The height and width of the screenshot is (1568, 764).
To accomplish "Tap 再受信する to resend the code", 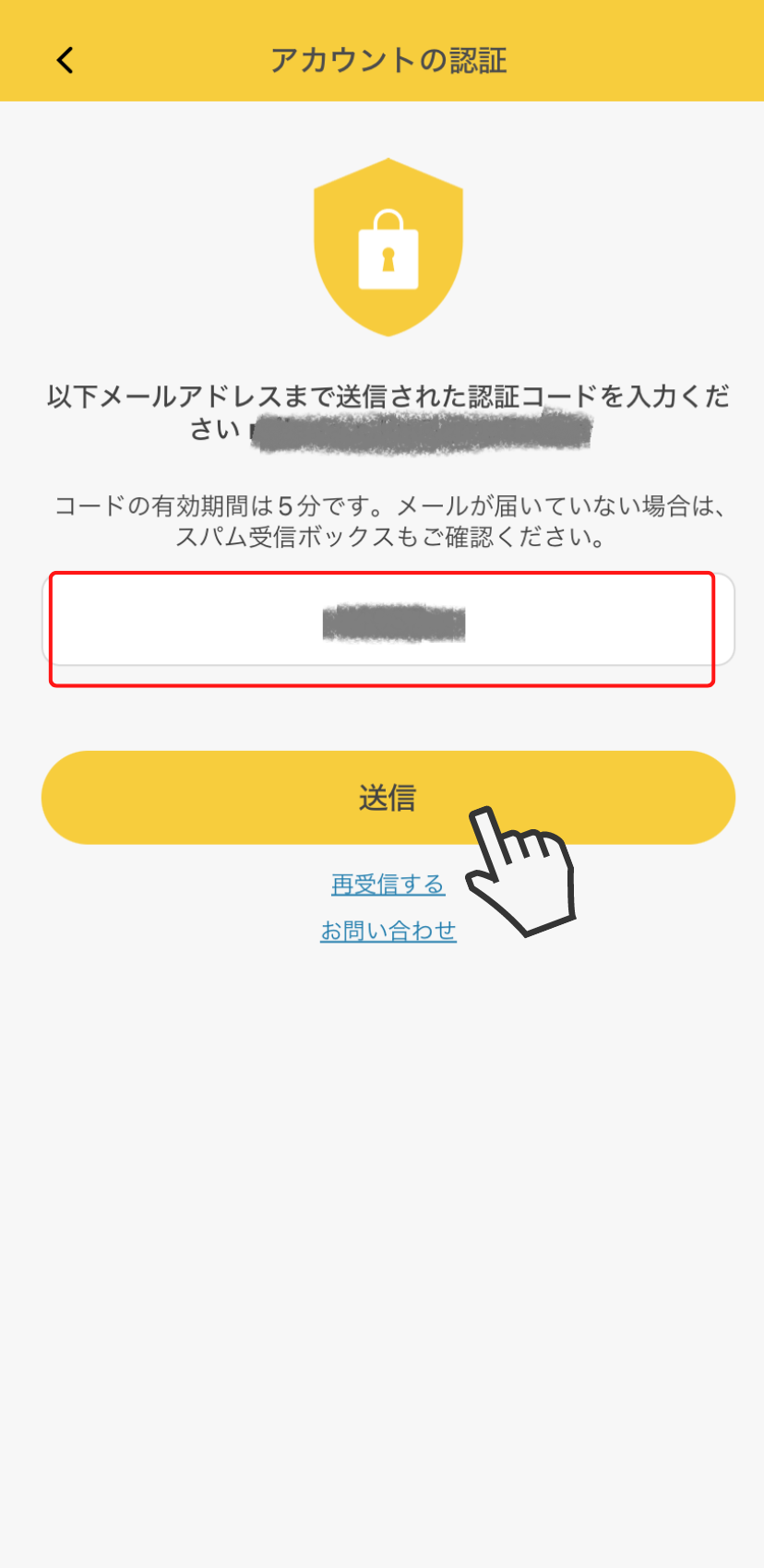I will coord(388,885).
